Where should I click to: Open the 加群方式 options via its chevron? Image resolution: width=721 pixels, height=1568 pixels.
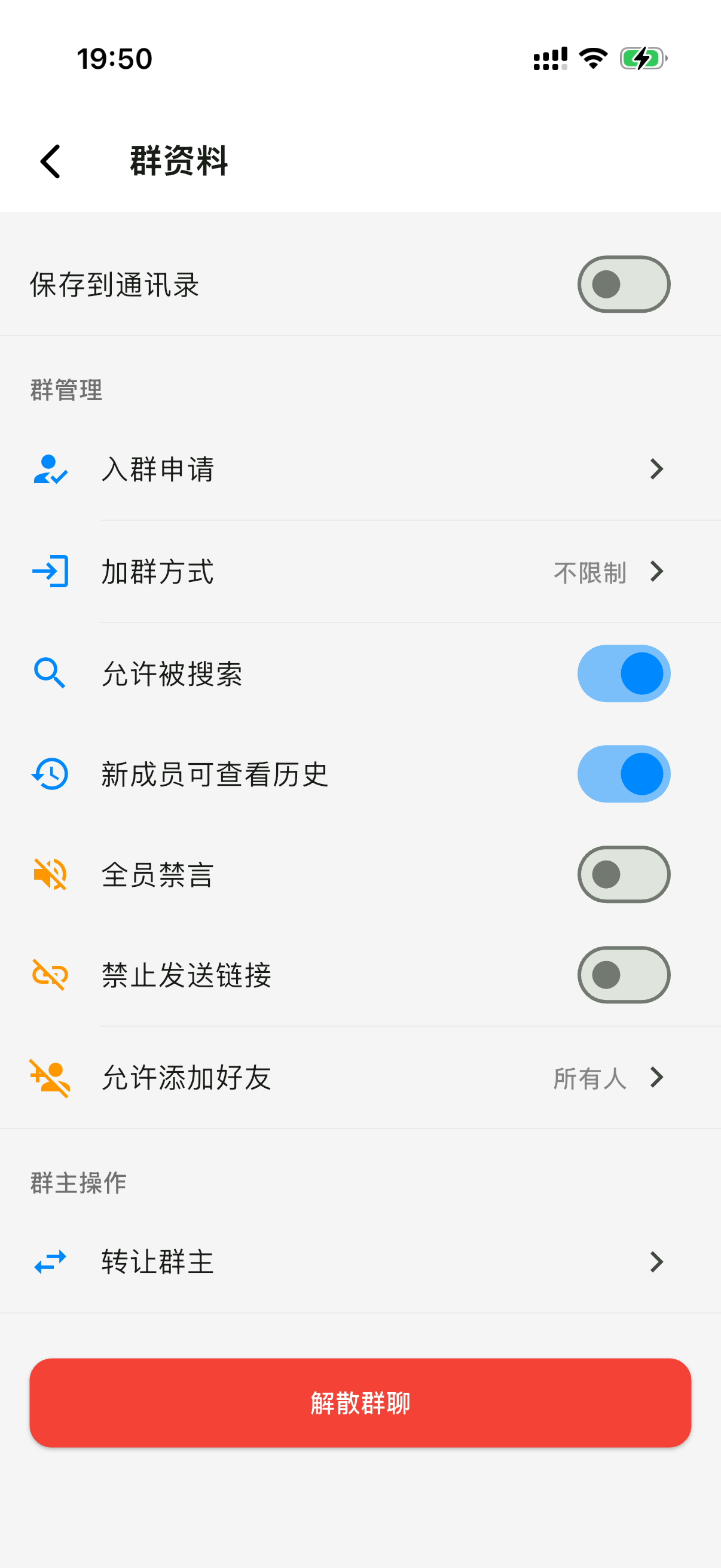tap(656, 571)
